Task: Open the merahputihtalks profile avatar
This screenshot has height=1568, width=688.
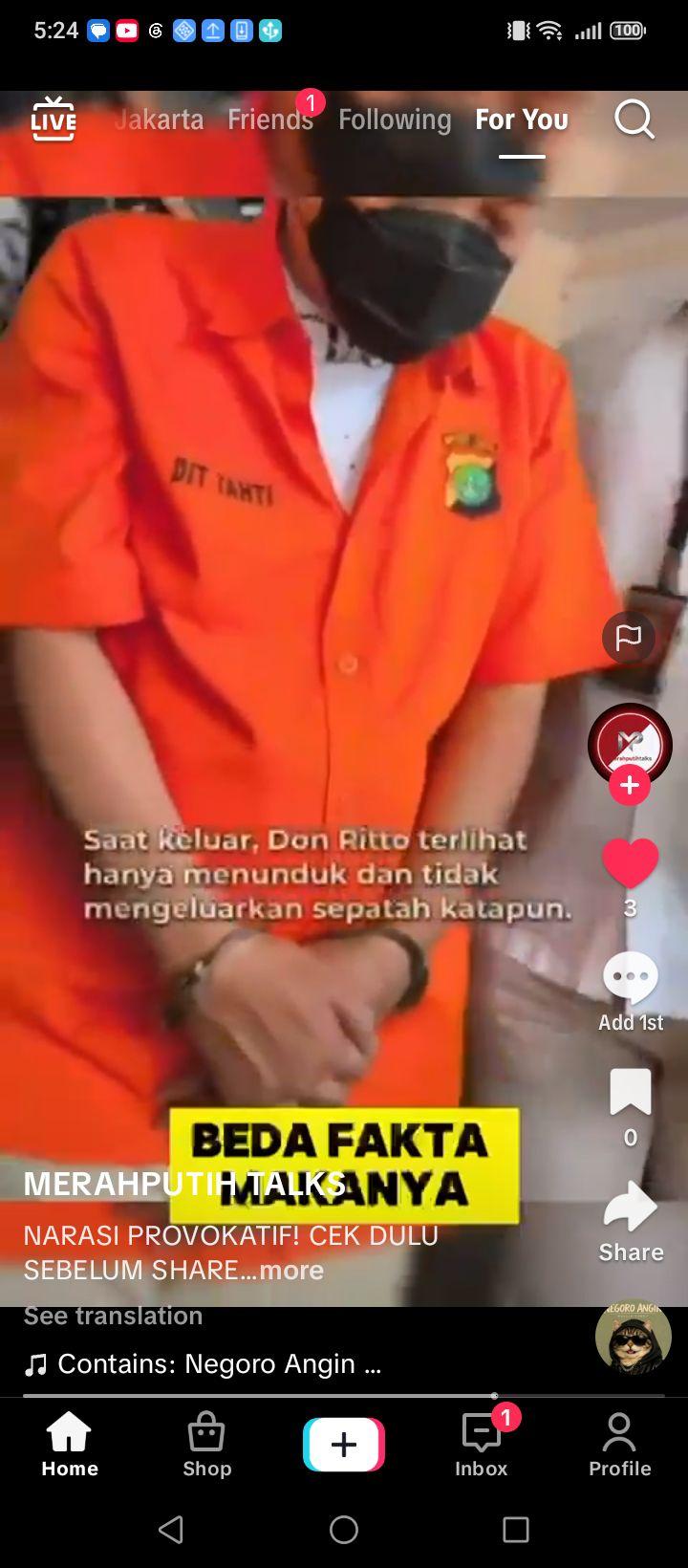Action: tap(630, 745)
